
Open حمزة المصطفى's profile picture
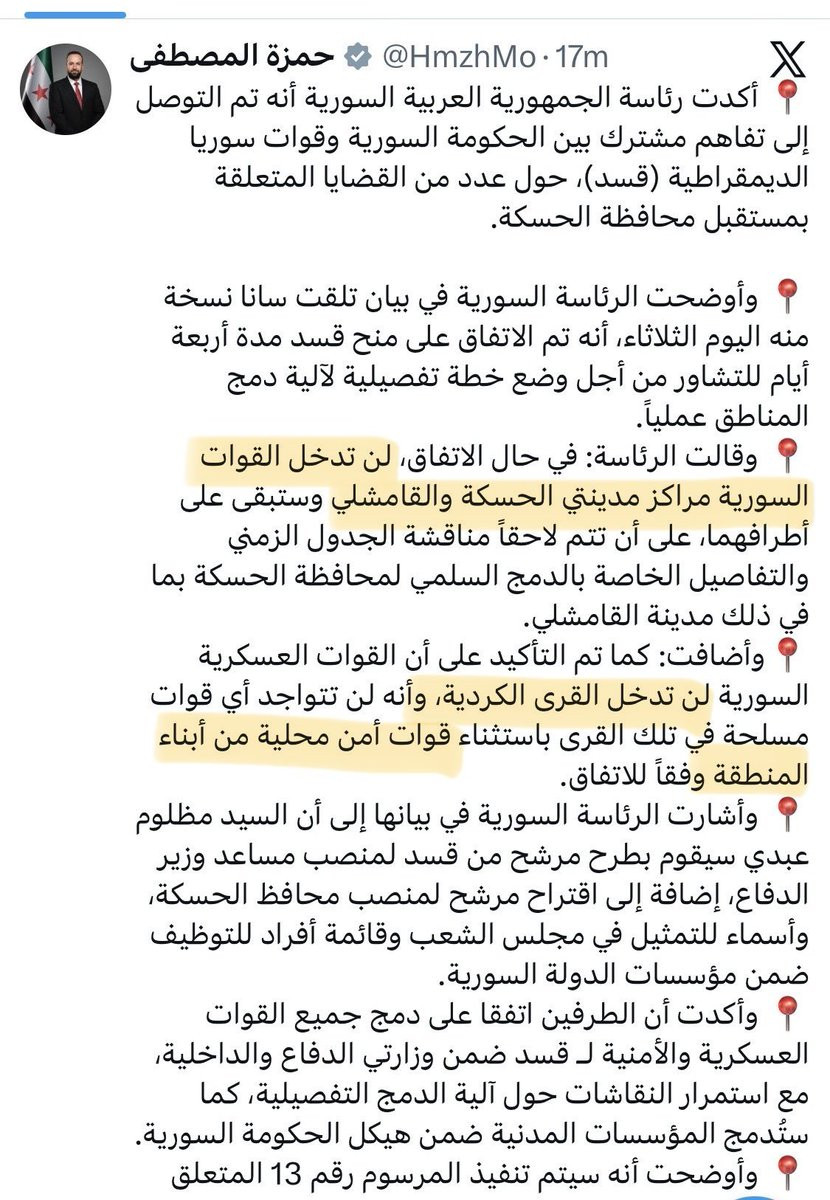[65, 90]
